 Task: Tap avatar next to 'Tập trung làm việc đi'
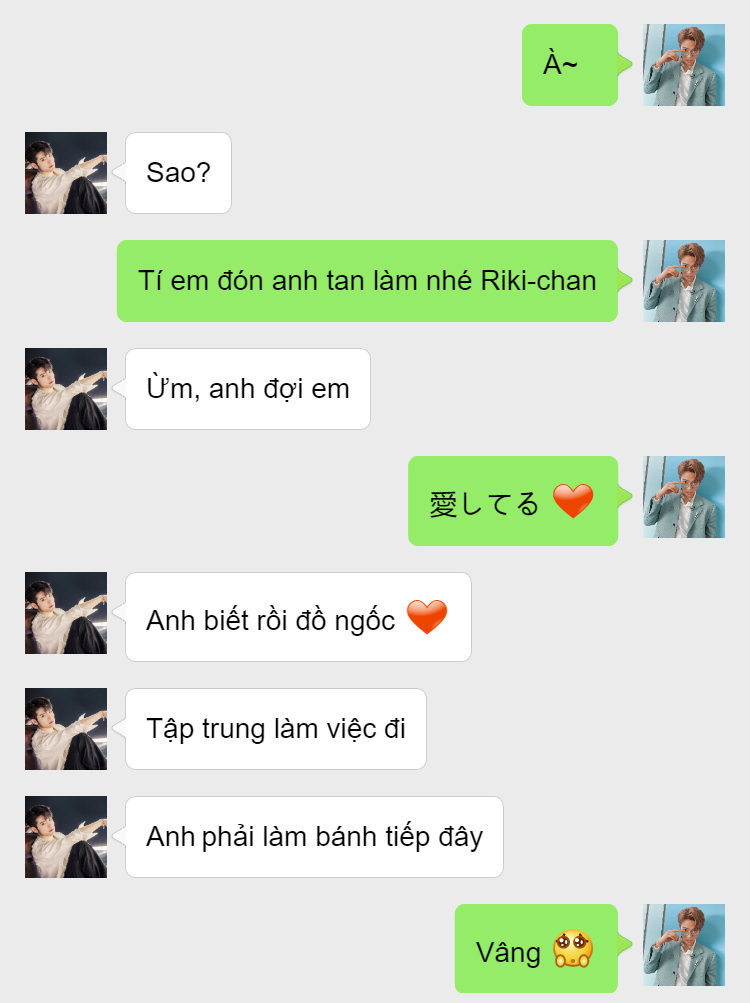tap(66, 729)
